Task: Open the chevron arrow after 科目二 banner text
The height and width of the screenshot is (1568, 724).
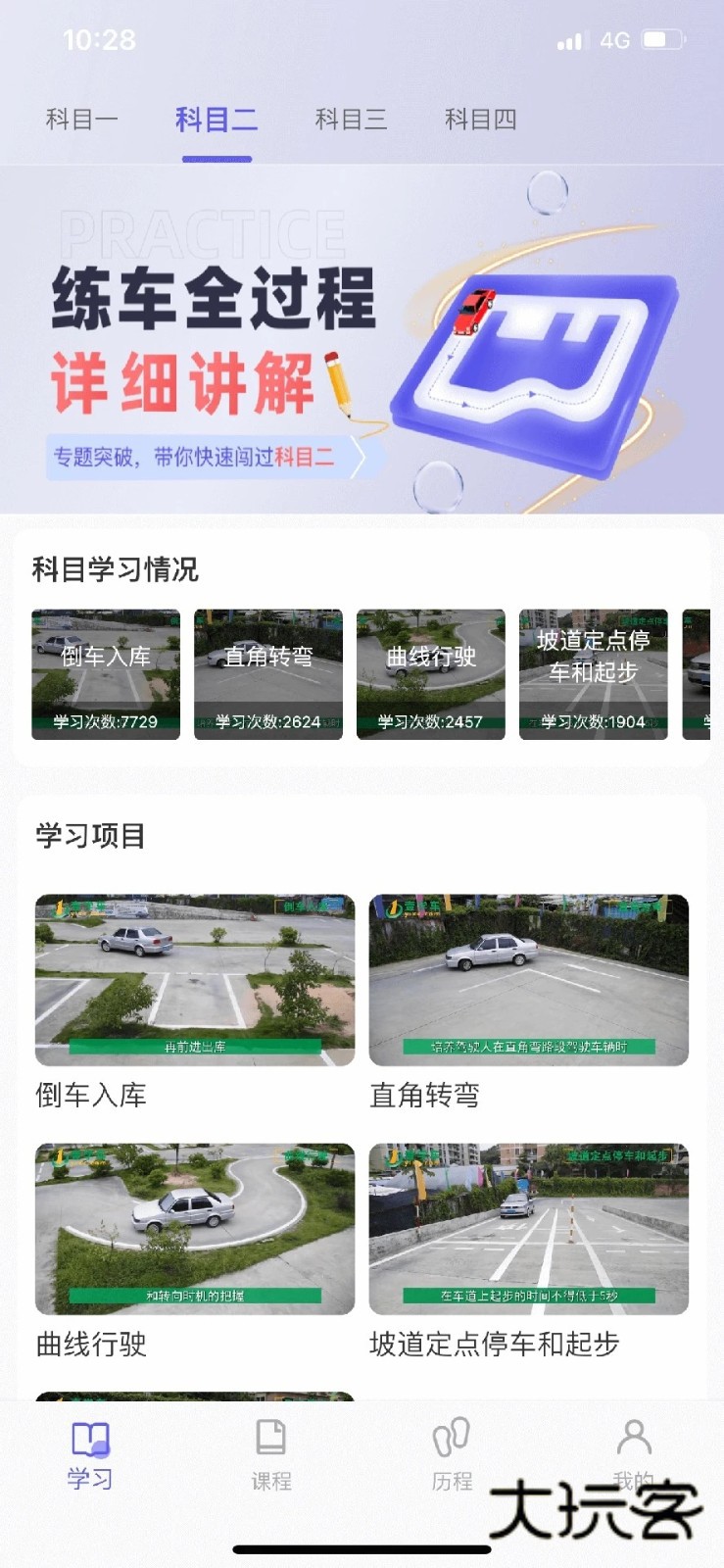Action: (x=359, y=455)
